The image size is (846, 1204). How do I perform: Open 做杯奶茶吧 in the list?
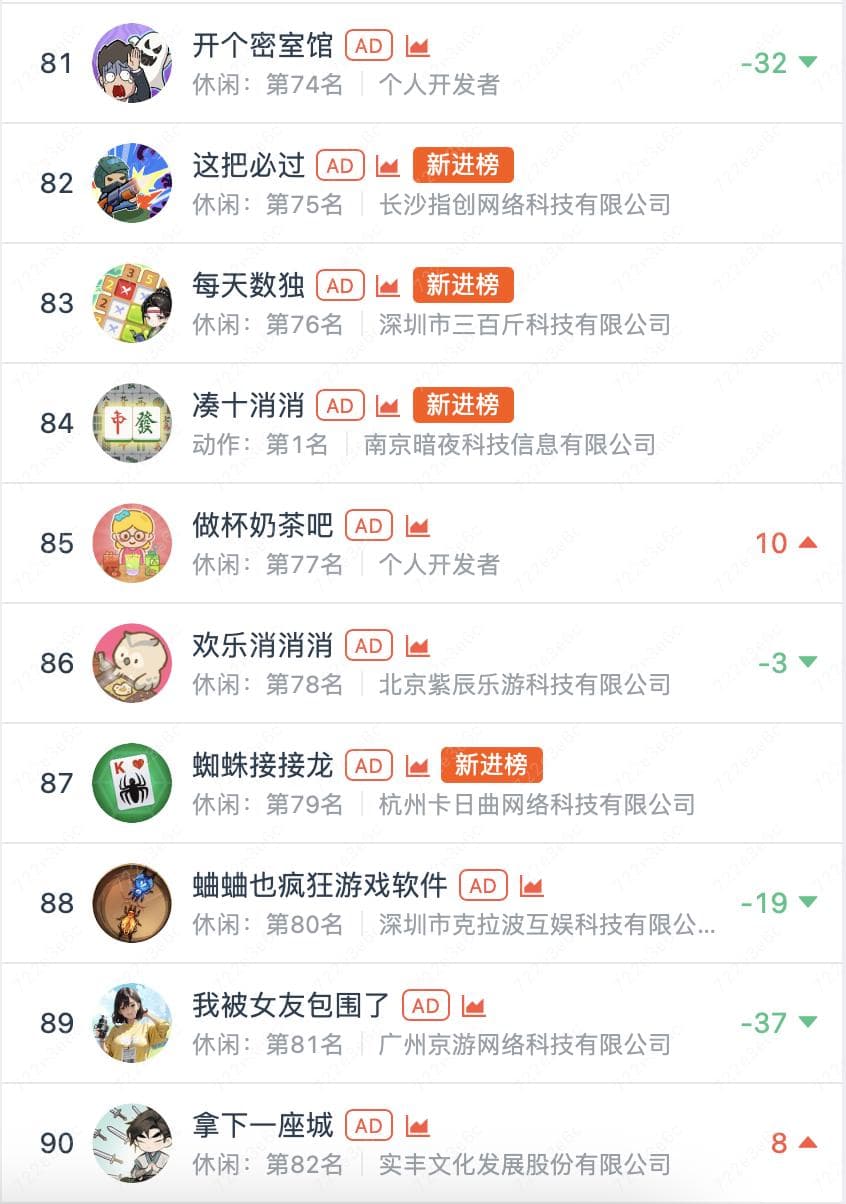[x=262, y=526]
